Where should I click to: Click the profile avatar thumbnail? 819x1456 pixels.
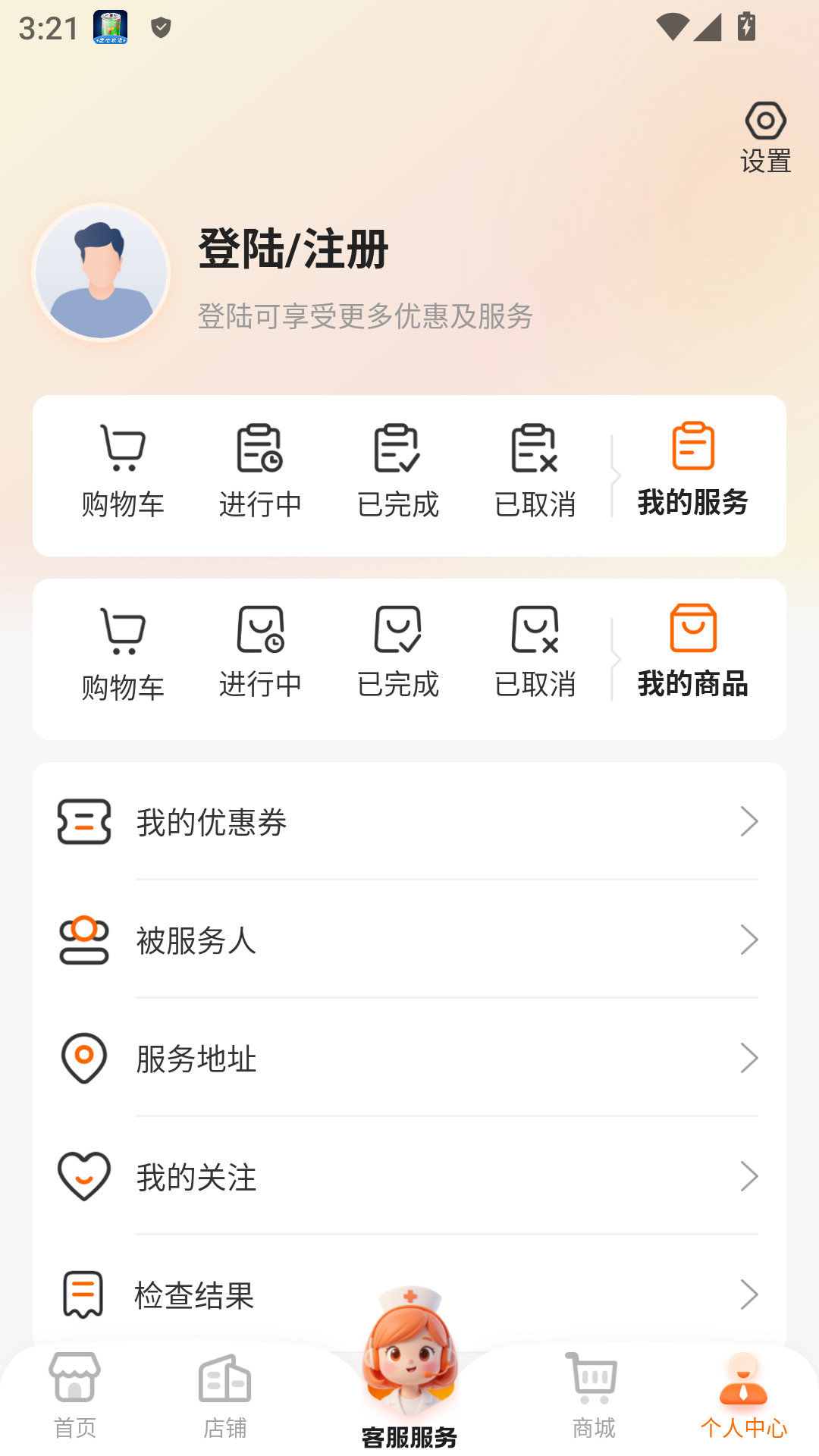point(99,271)
